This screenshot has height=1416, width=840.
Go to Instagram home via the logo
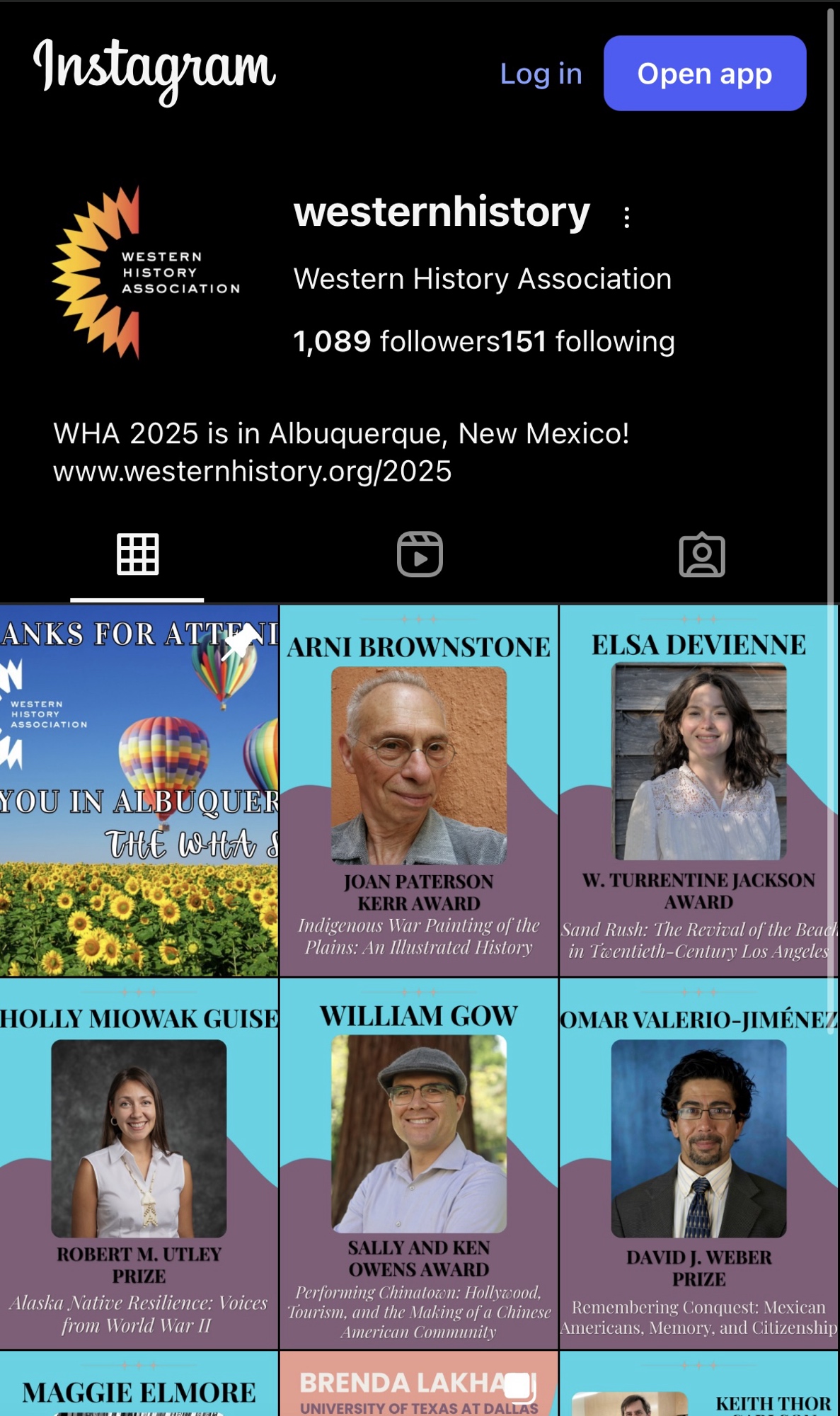pyautogui.click(x=154, y=71)
